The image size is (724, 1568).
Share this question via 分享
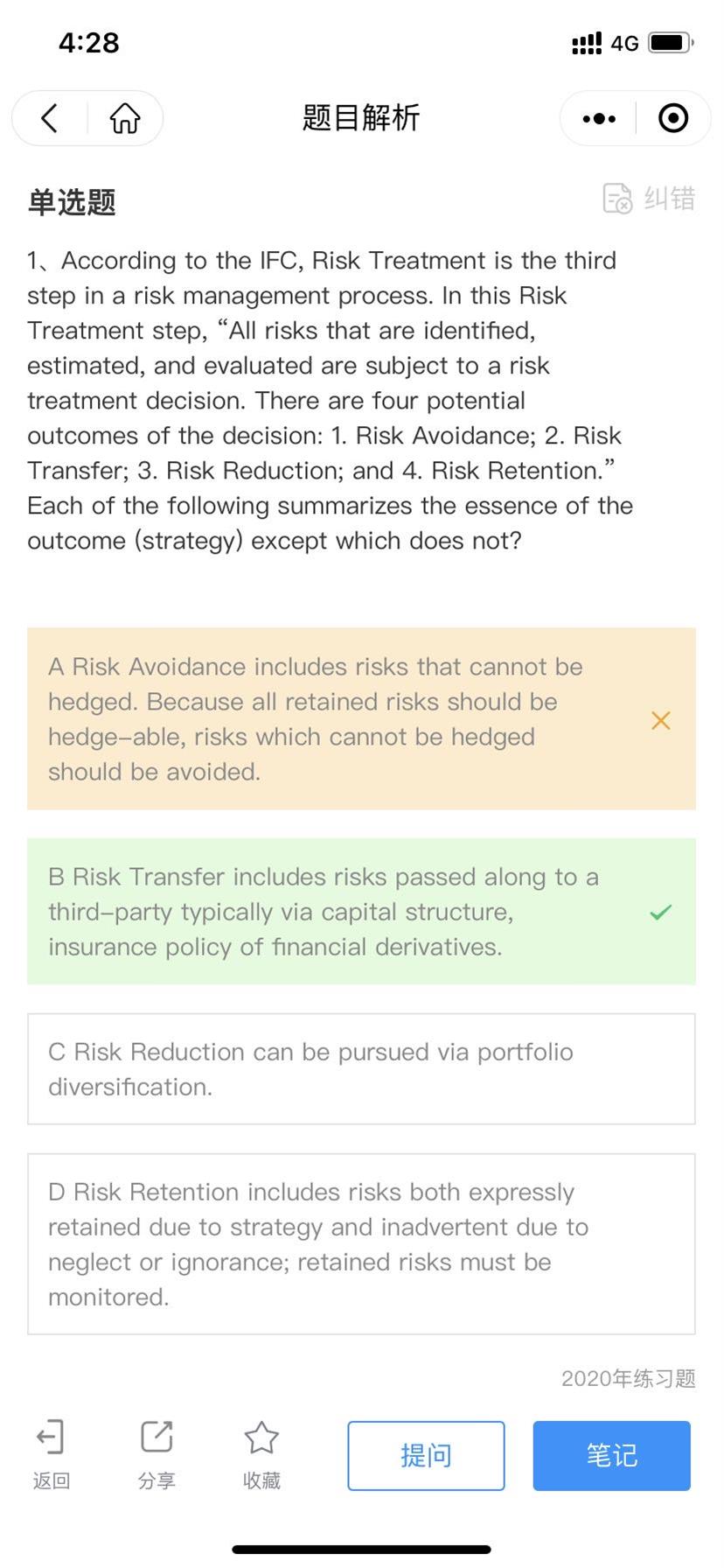(x=157, y=1454)
